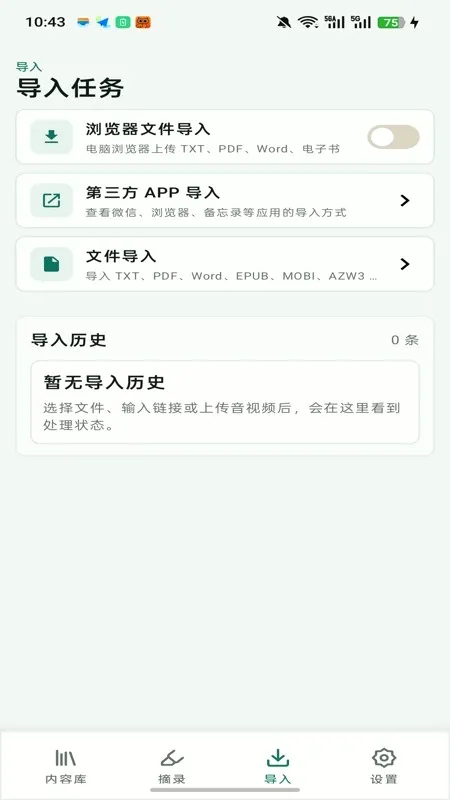Open 第三方 APP 导入 options
This screenshot has width=450, height=800.
coord(225,201)
